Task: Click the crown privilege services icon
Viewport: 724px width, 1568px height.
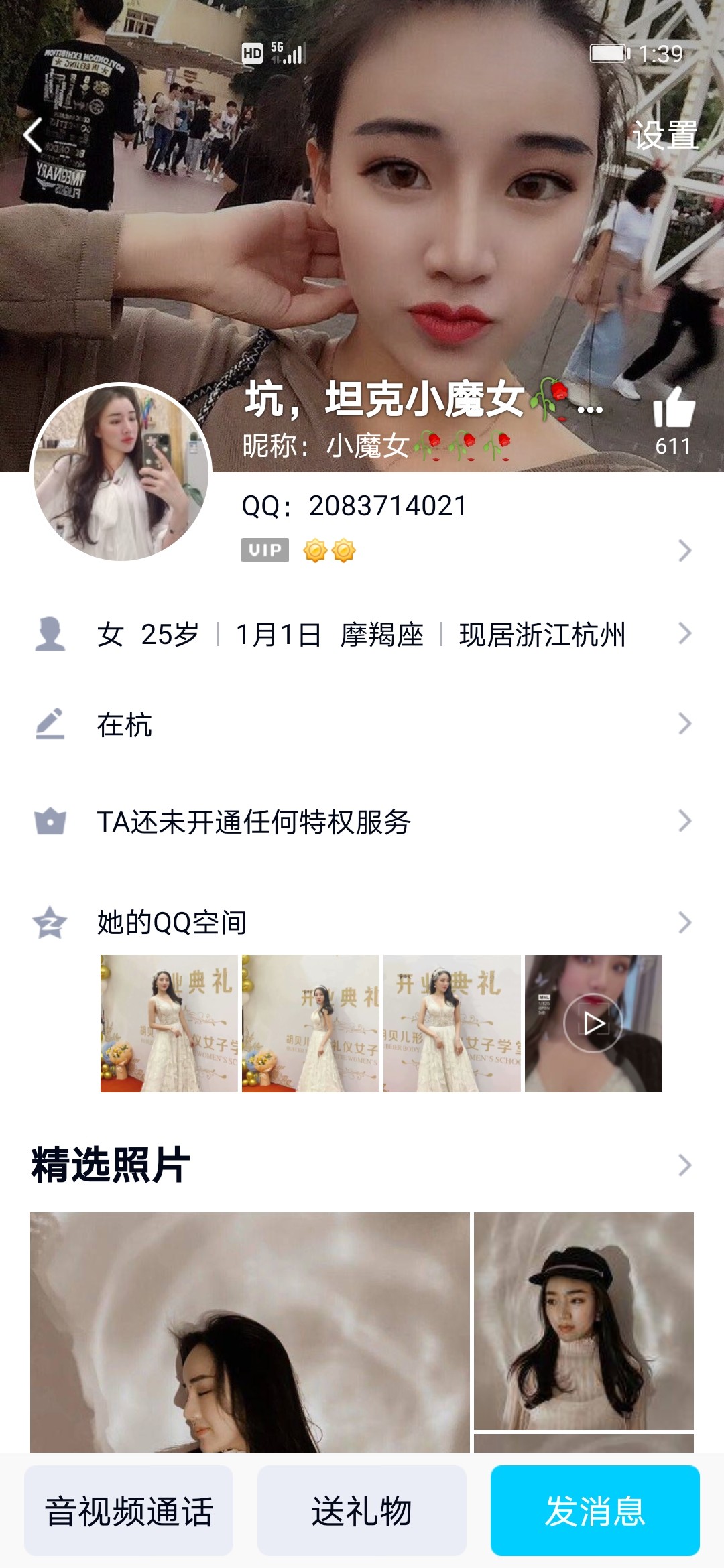Action: point(50,820)
